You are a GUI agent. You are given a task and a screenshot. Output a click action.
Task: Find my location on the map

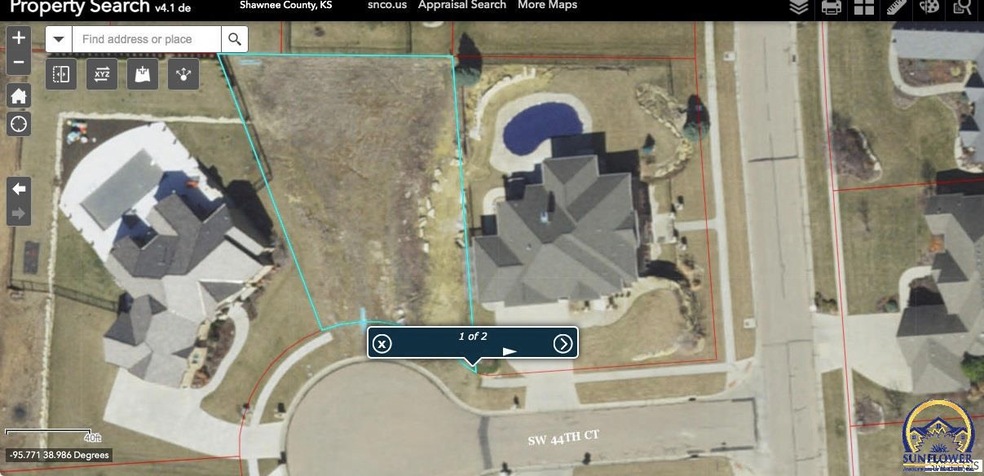[19, 124]
